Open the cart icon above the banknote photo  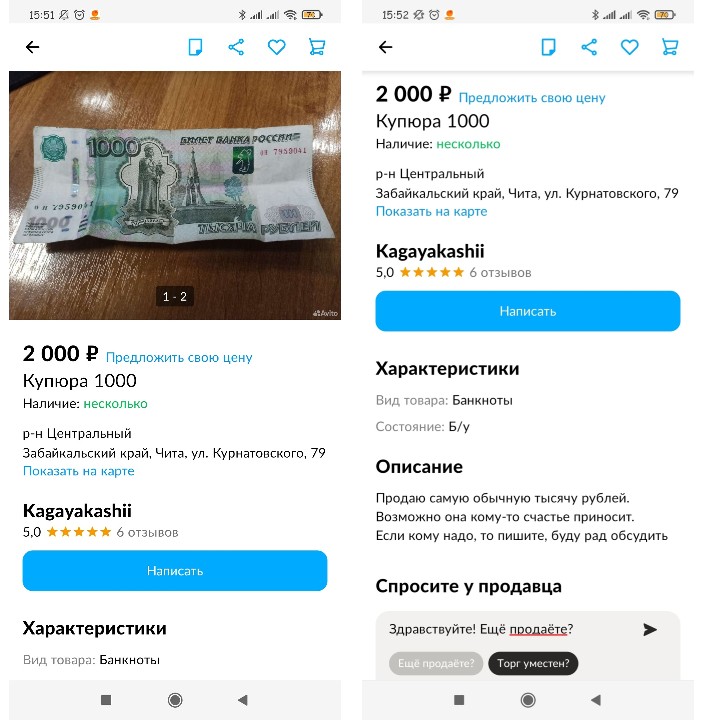point(317,47)
